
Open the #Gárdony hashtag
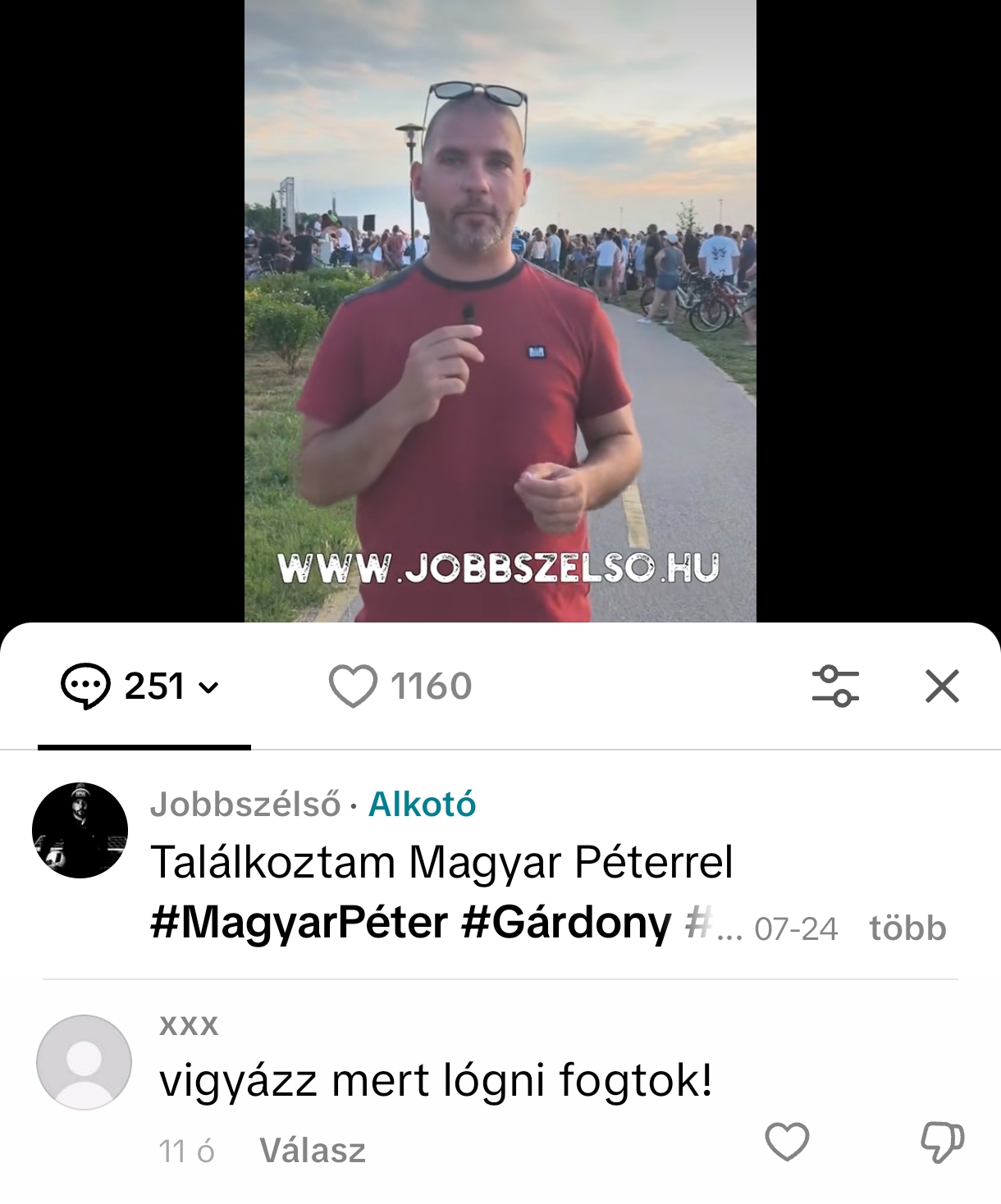(566, 924)
